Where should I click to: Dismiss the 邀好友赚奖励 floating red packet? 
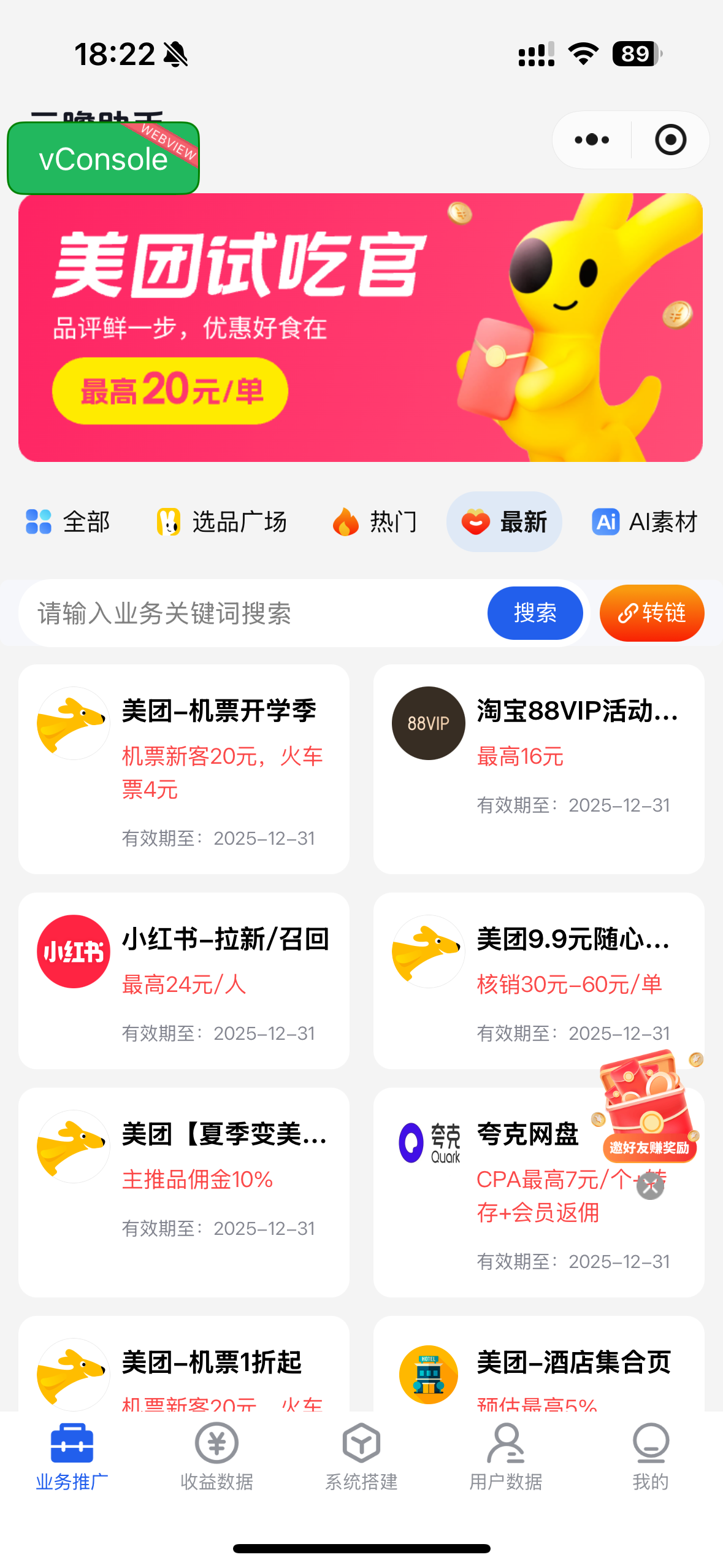pos(651,1187)
